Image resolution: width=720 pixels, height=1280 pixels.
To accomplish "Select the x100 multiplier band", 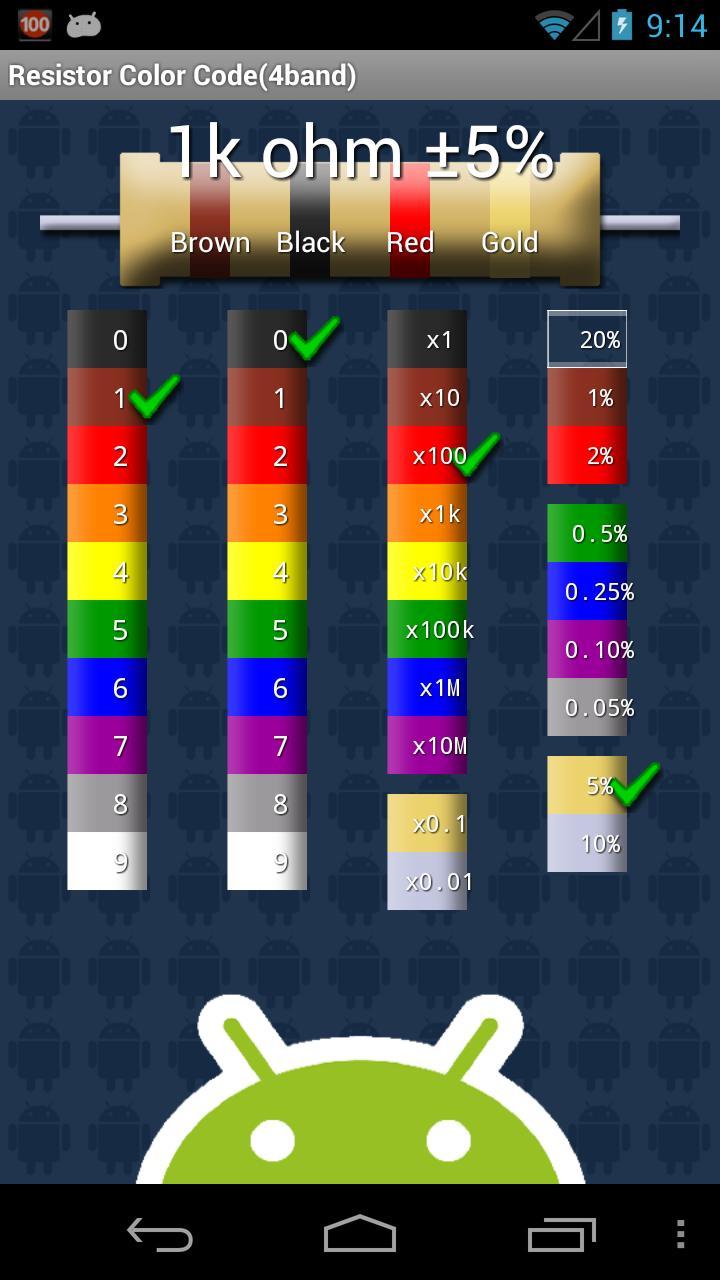I will point(427,455).
